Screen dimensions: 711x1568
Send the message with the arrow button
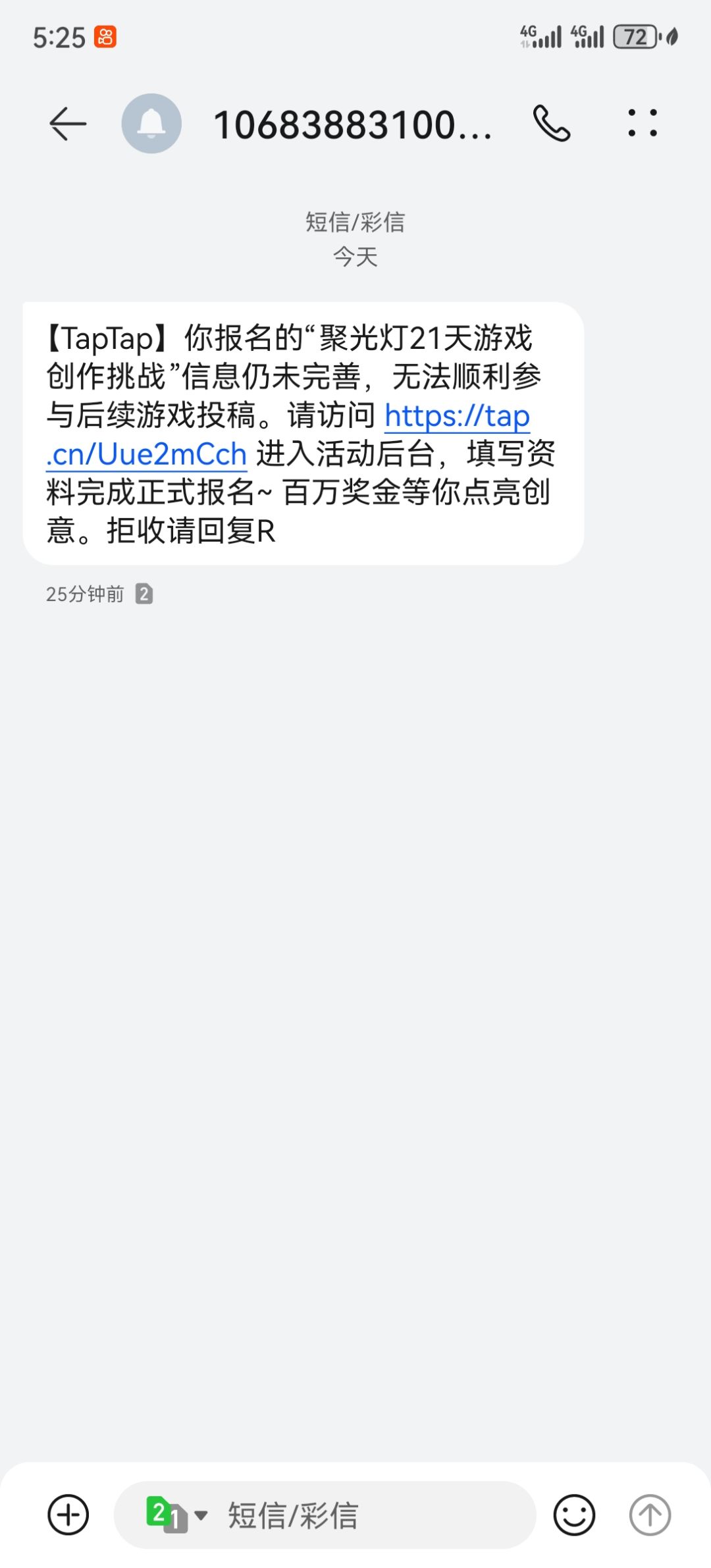point(650,1515)
